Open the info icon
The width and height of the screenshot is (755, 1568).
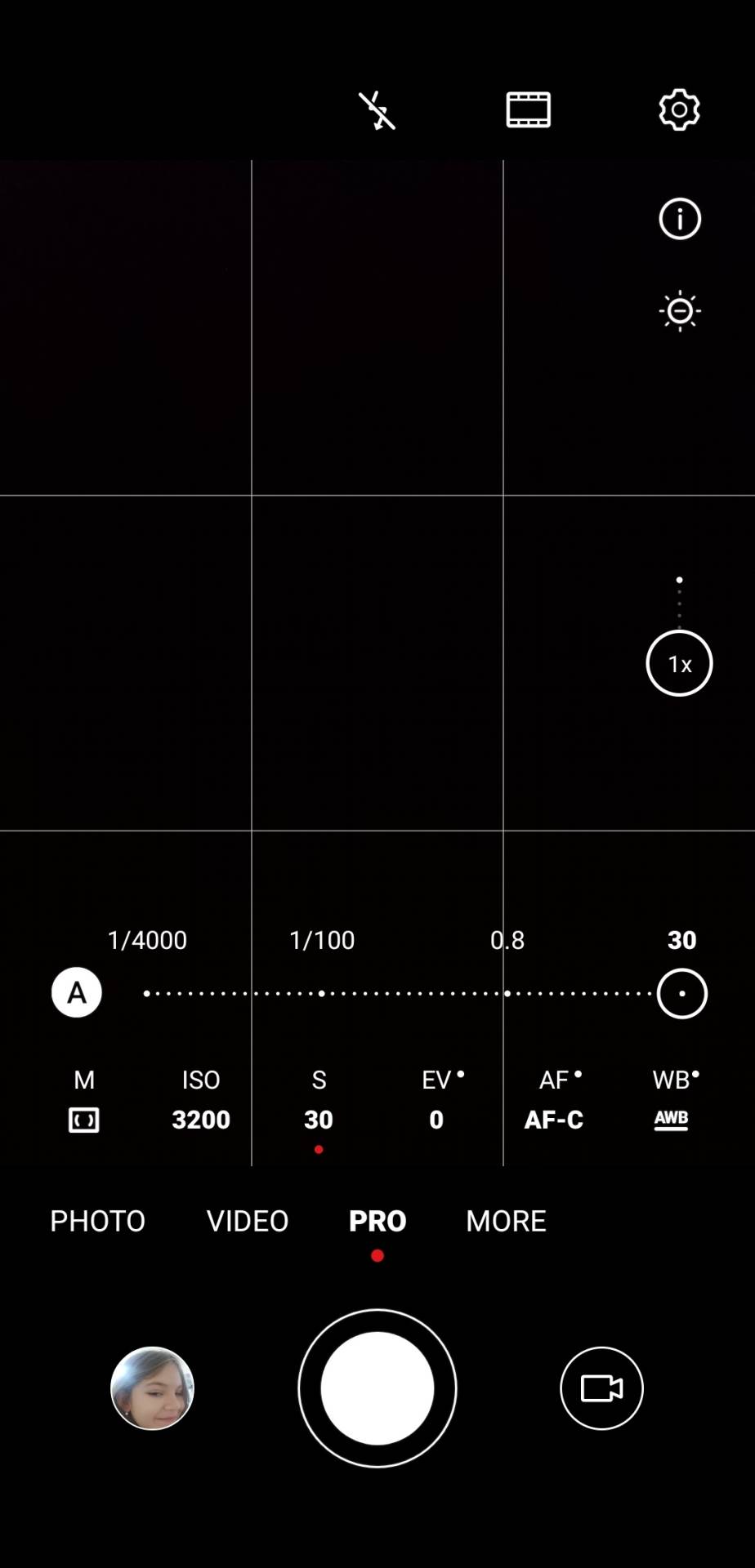point(679,219)
